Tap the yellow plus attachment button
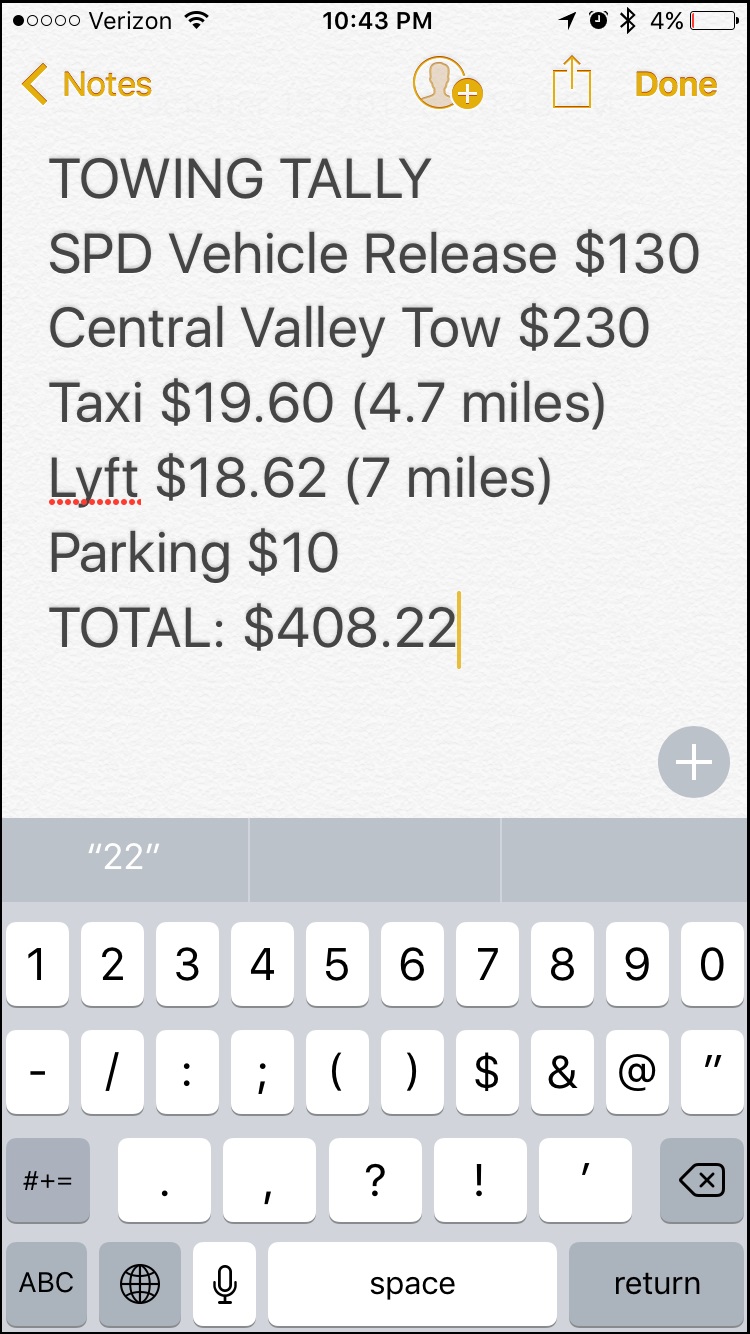Screen dimensions: 750x1334 point(693,761)
